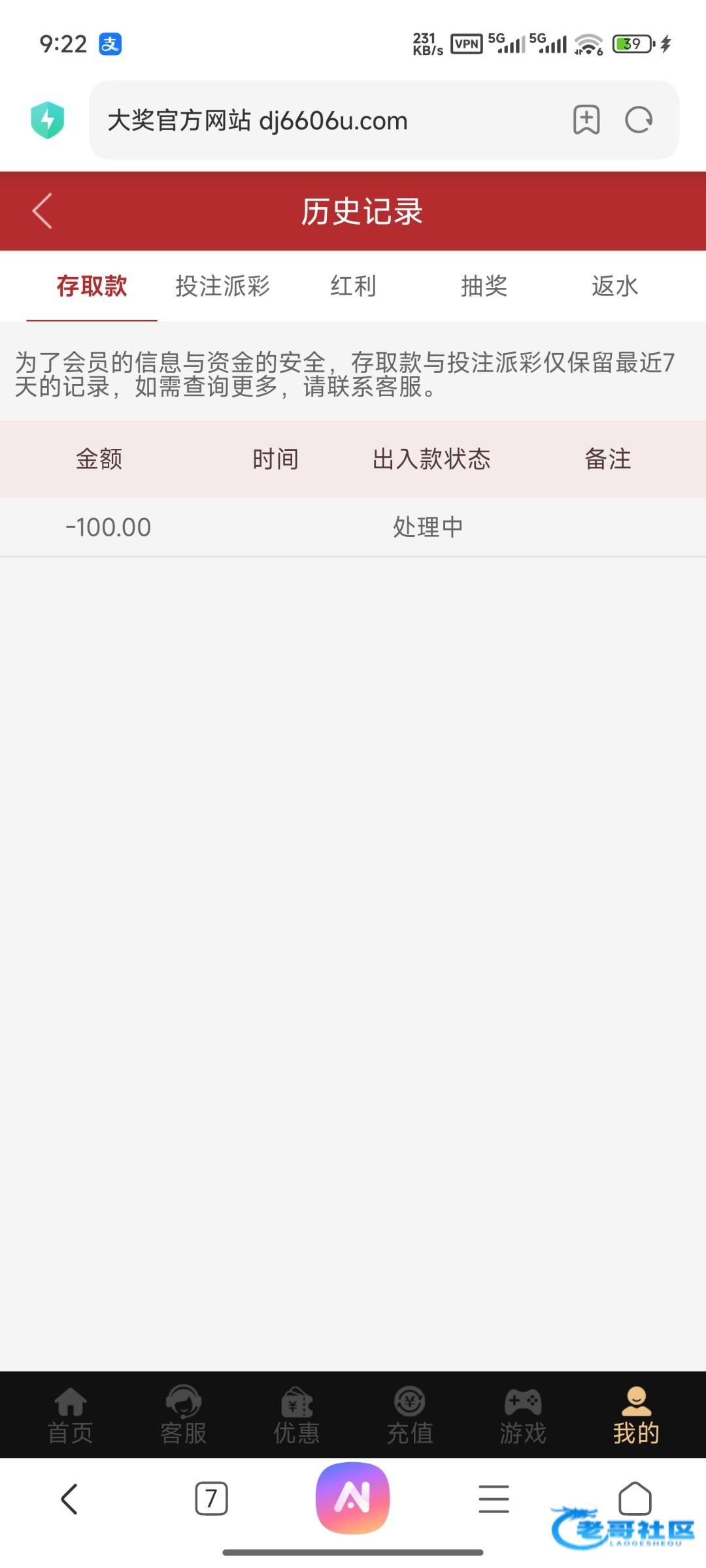706x1568 pixels.
Task: Switch to the 红利 tab
Action: pyautogui.click(x=353, y=286)
